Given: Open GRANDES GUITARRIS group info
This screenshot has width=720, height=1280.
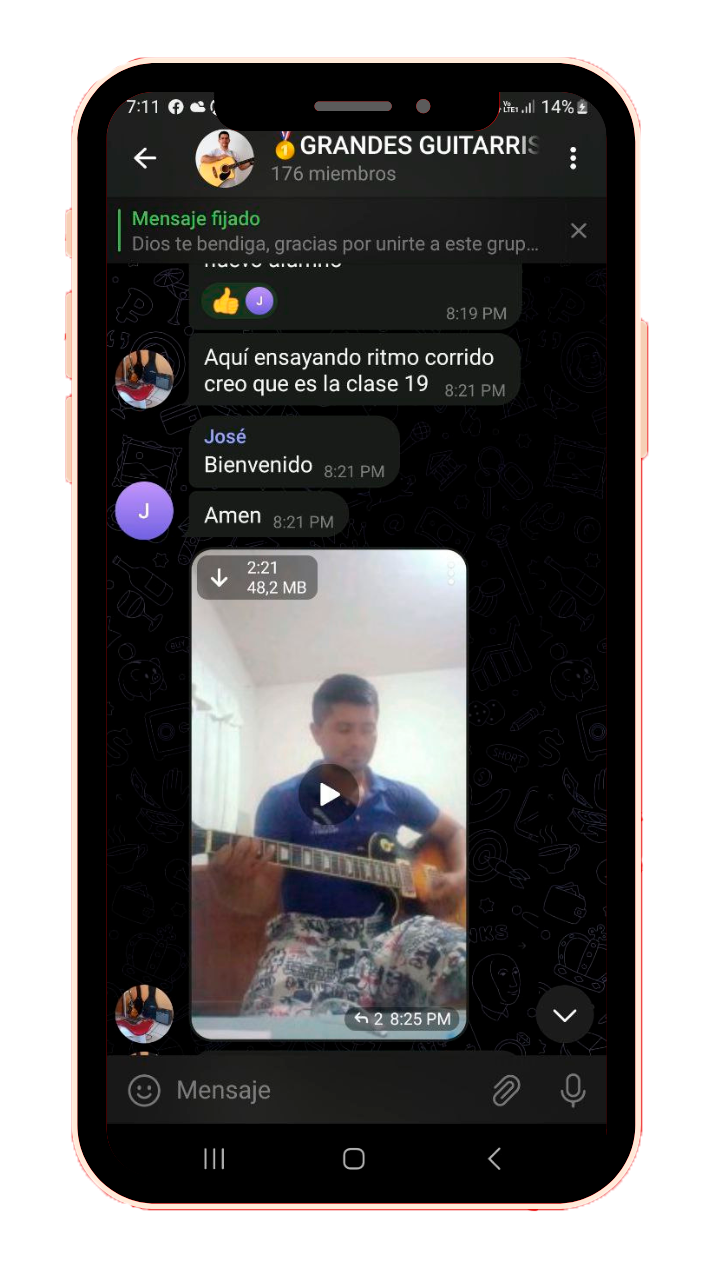Looking at the screenshot, I should 405,158.
